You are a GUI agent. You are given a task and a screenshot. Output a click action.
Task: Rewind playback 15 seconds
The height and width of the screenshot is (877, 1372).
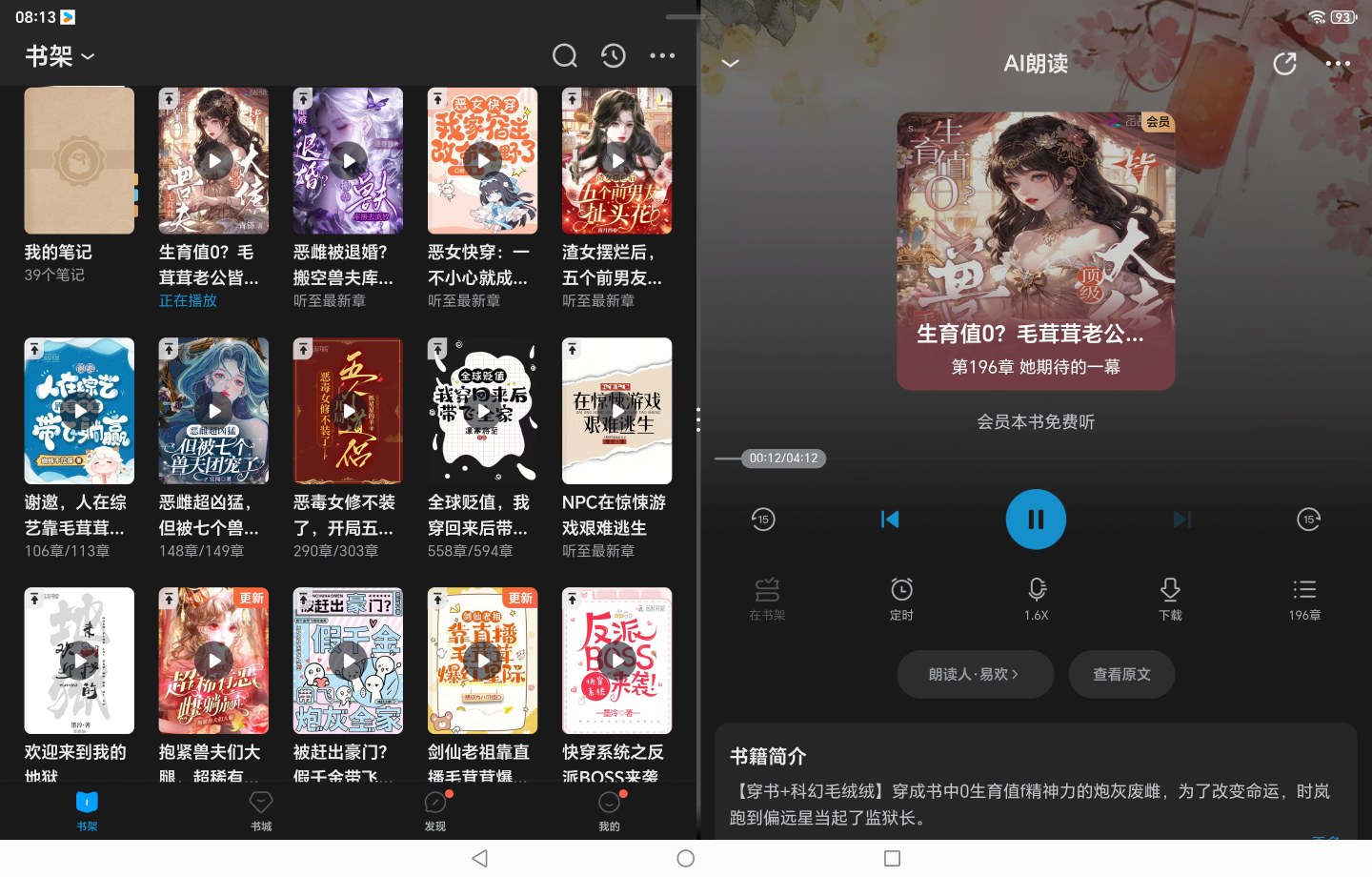tap(762, 520)
